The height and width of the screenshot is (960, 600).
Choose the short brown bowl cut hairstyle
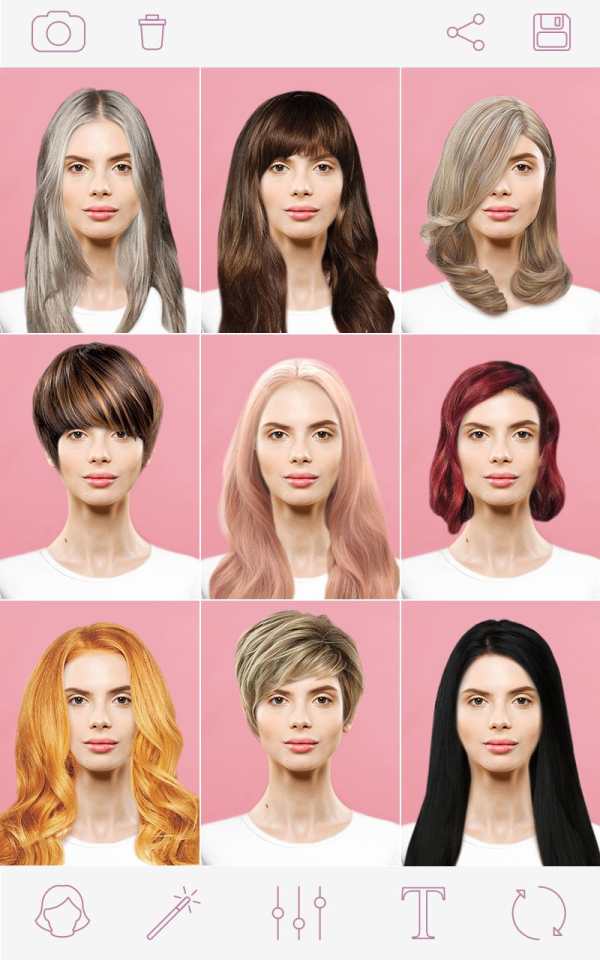click(100, 467)
